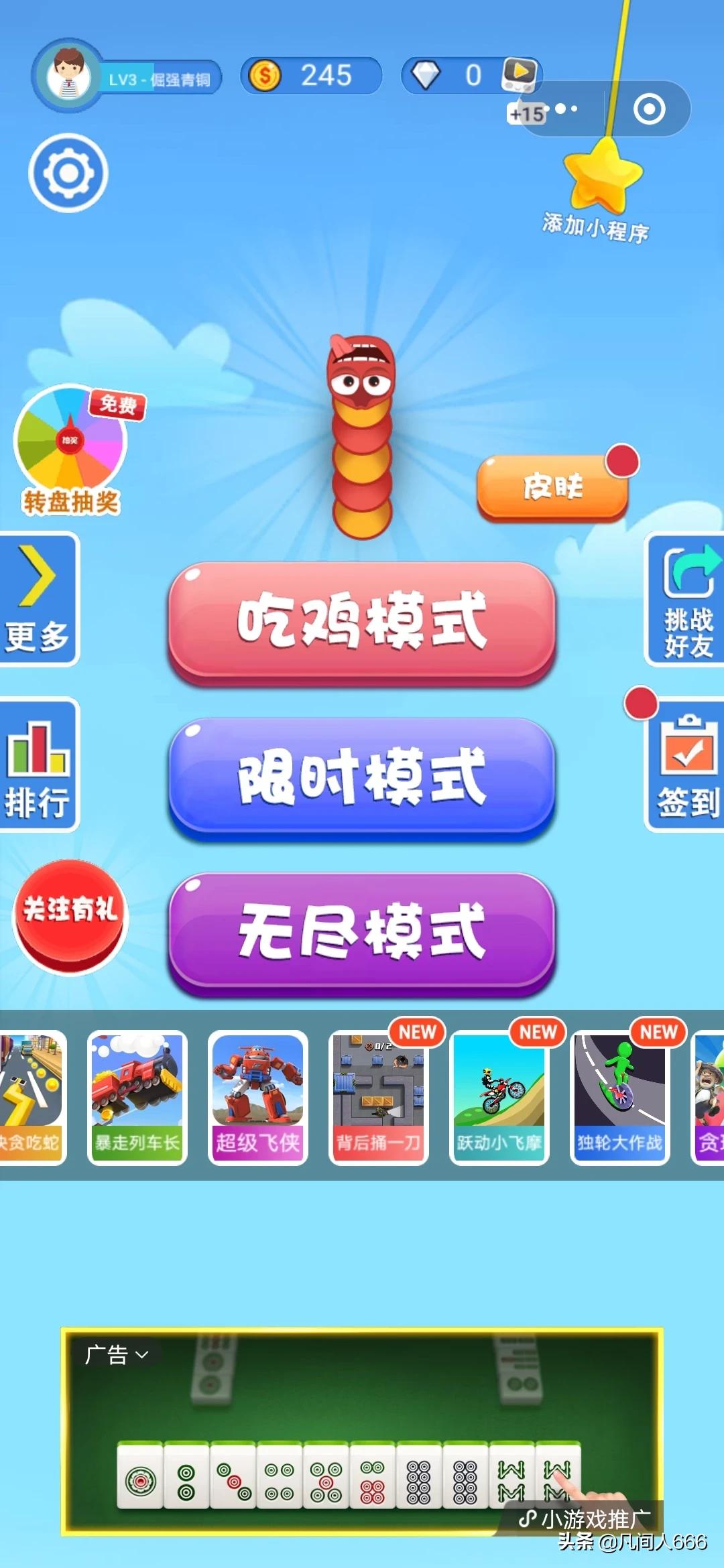Tap 挑战好友 to challenge friends
The image size is (724, 1568).
685,599
